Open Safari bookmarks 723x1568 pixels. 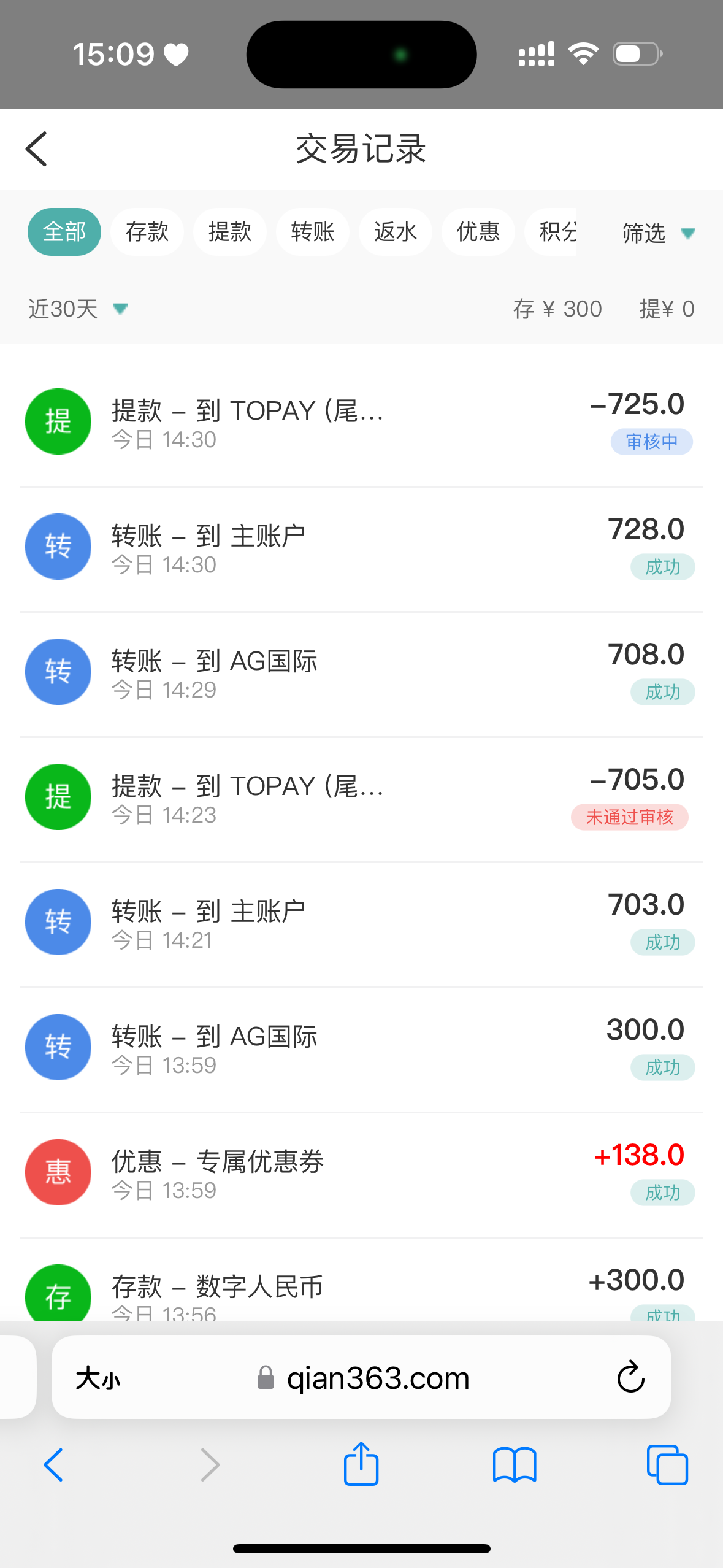pyautogui.click(x=515, y=1464)
